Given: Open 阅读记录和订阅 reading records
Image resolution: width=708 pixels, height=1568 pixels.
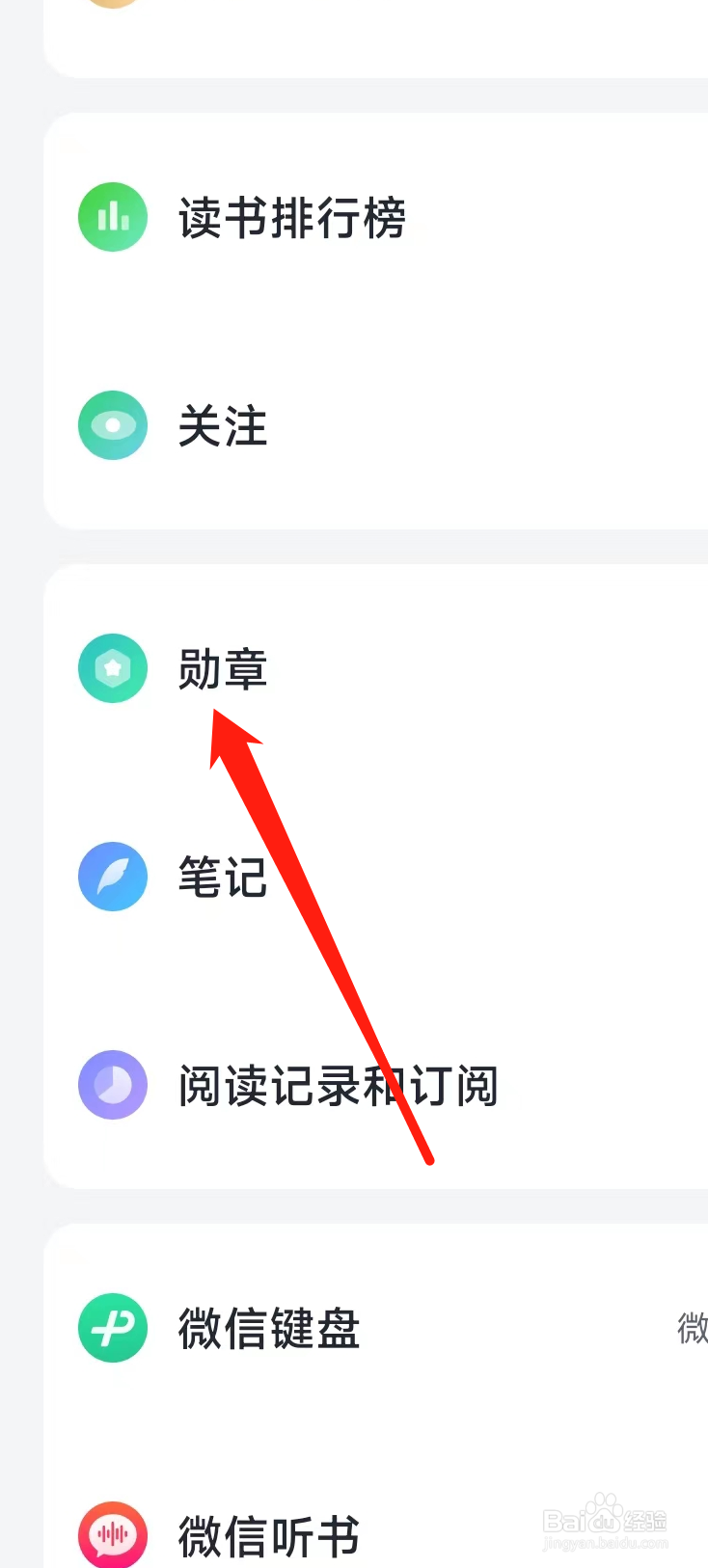Looking at the screenshot, I should tap(338, 1085).
